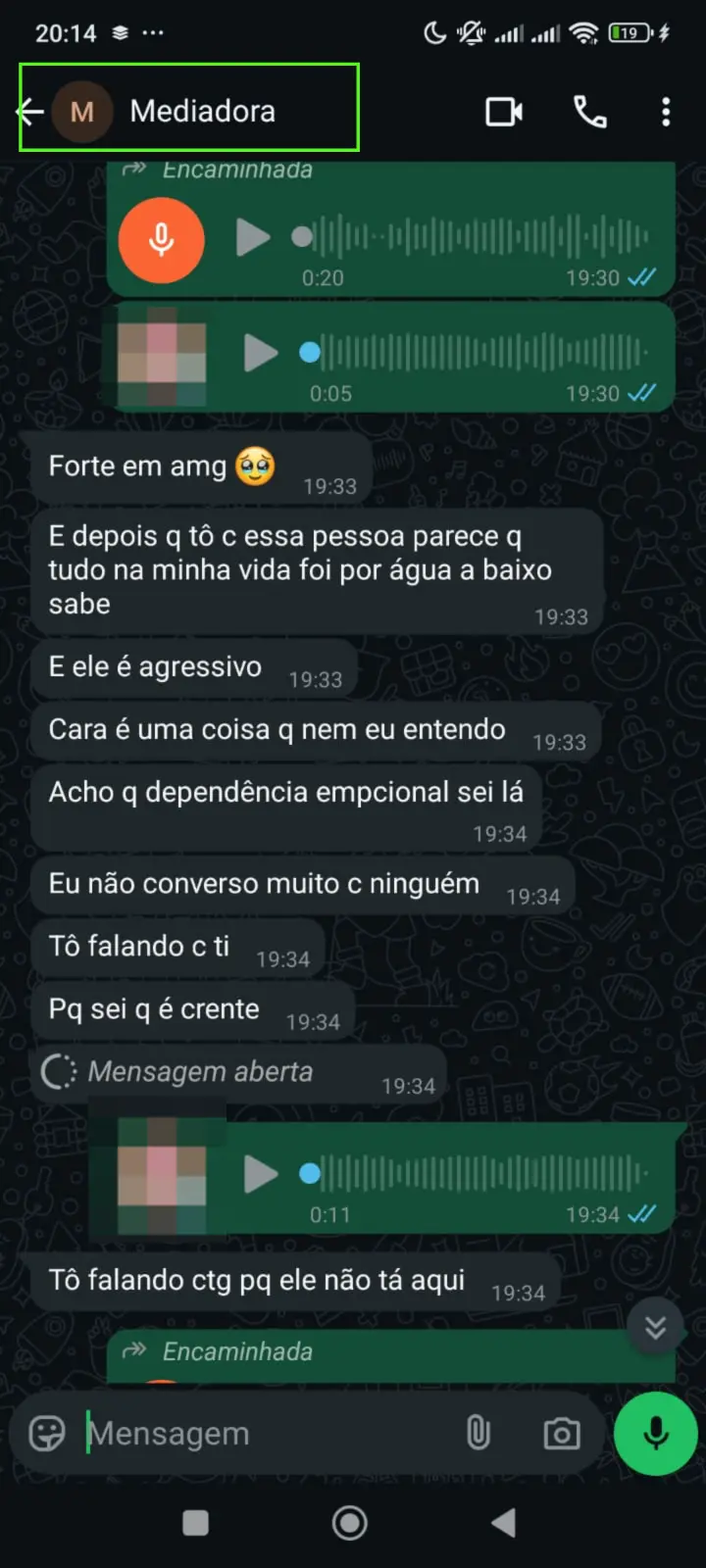Play the 0:11 voice message
706x1568 pixels.
coord(260,1174)
